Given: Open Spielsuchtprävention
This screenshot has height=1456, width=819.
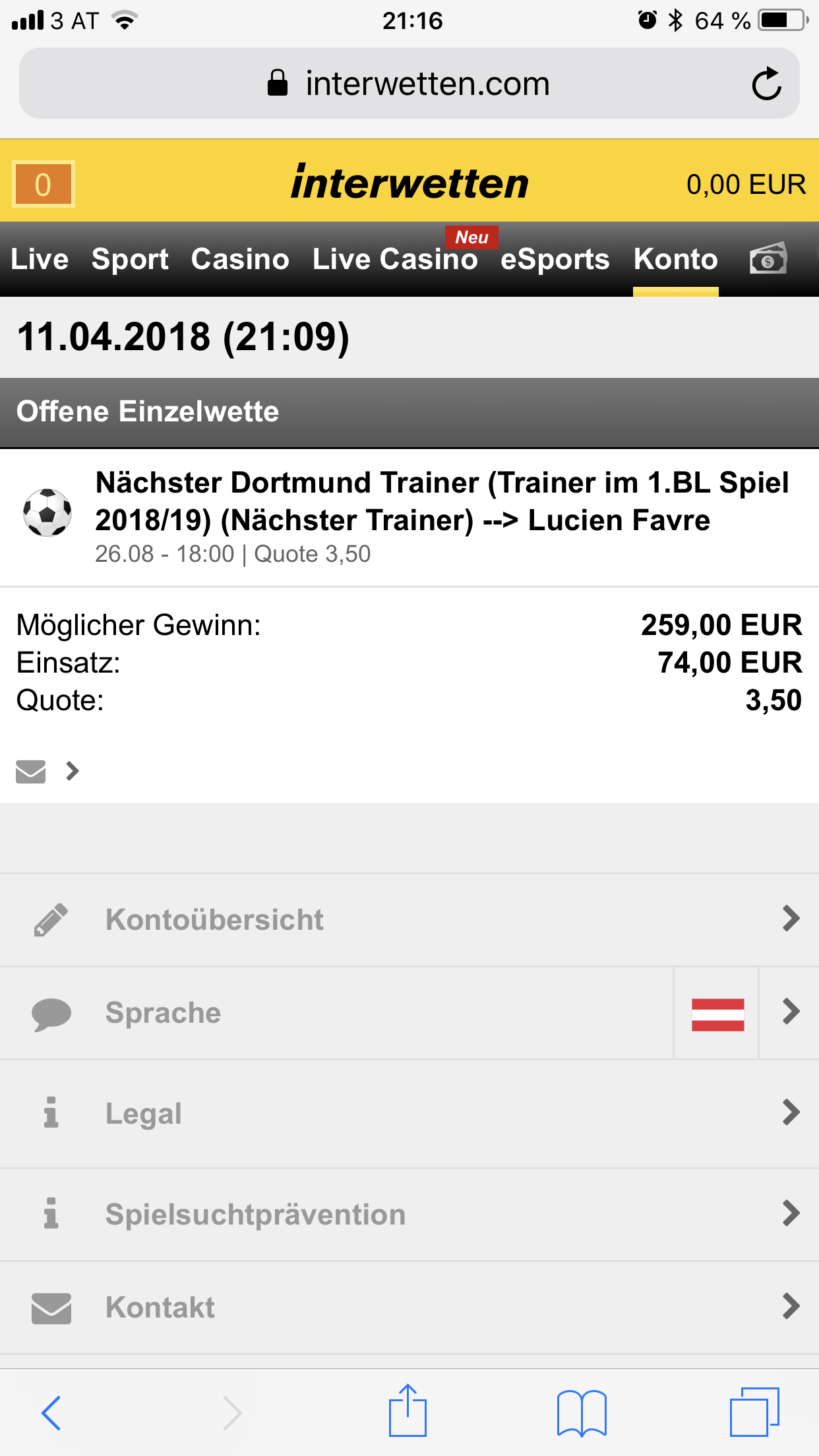Looking at the screenshot, I should pyautogui.click(x=409, y=1214).
